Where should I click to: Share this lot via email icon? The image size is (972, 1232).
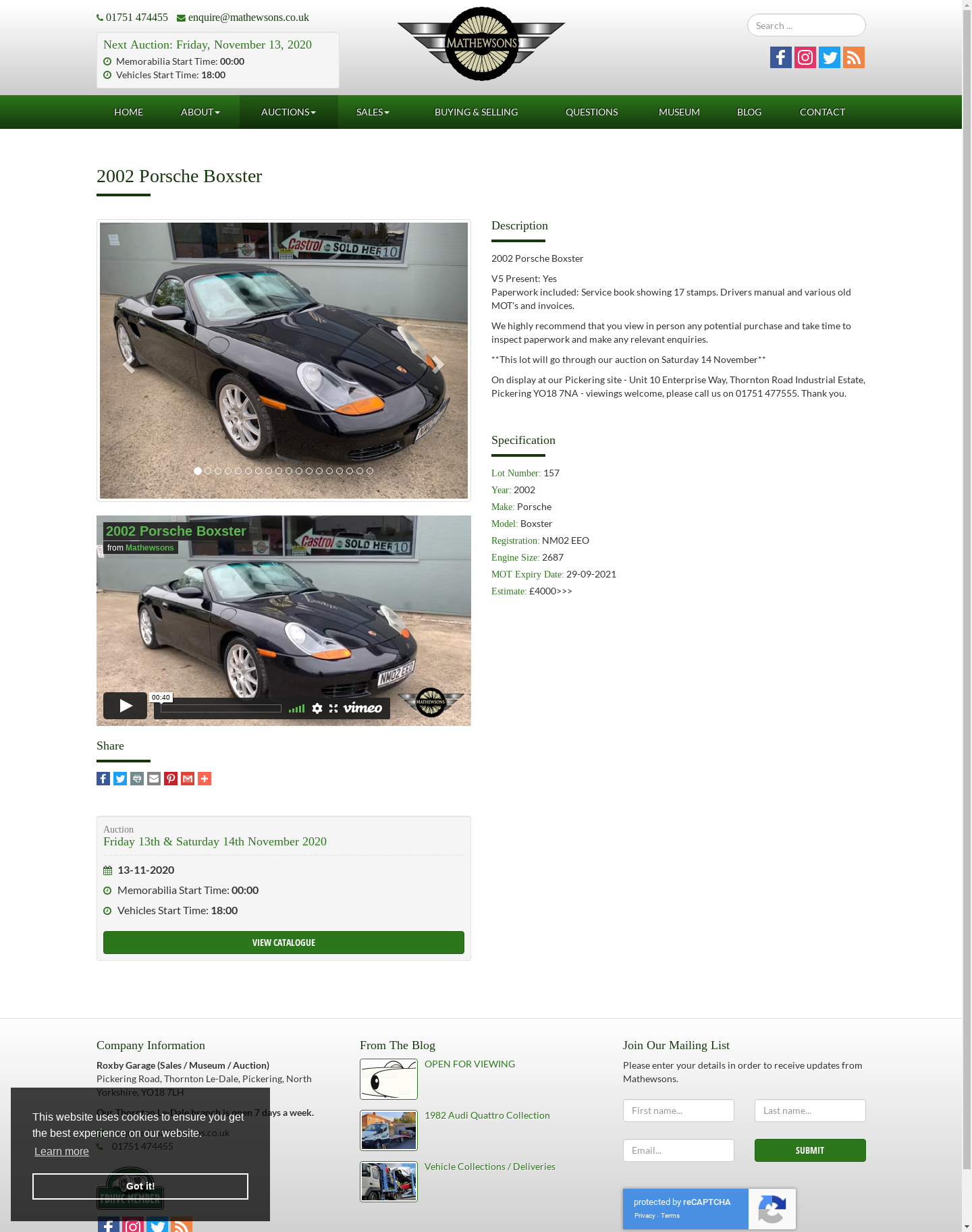(x=154, y=779)
